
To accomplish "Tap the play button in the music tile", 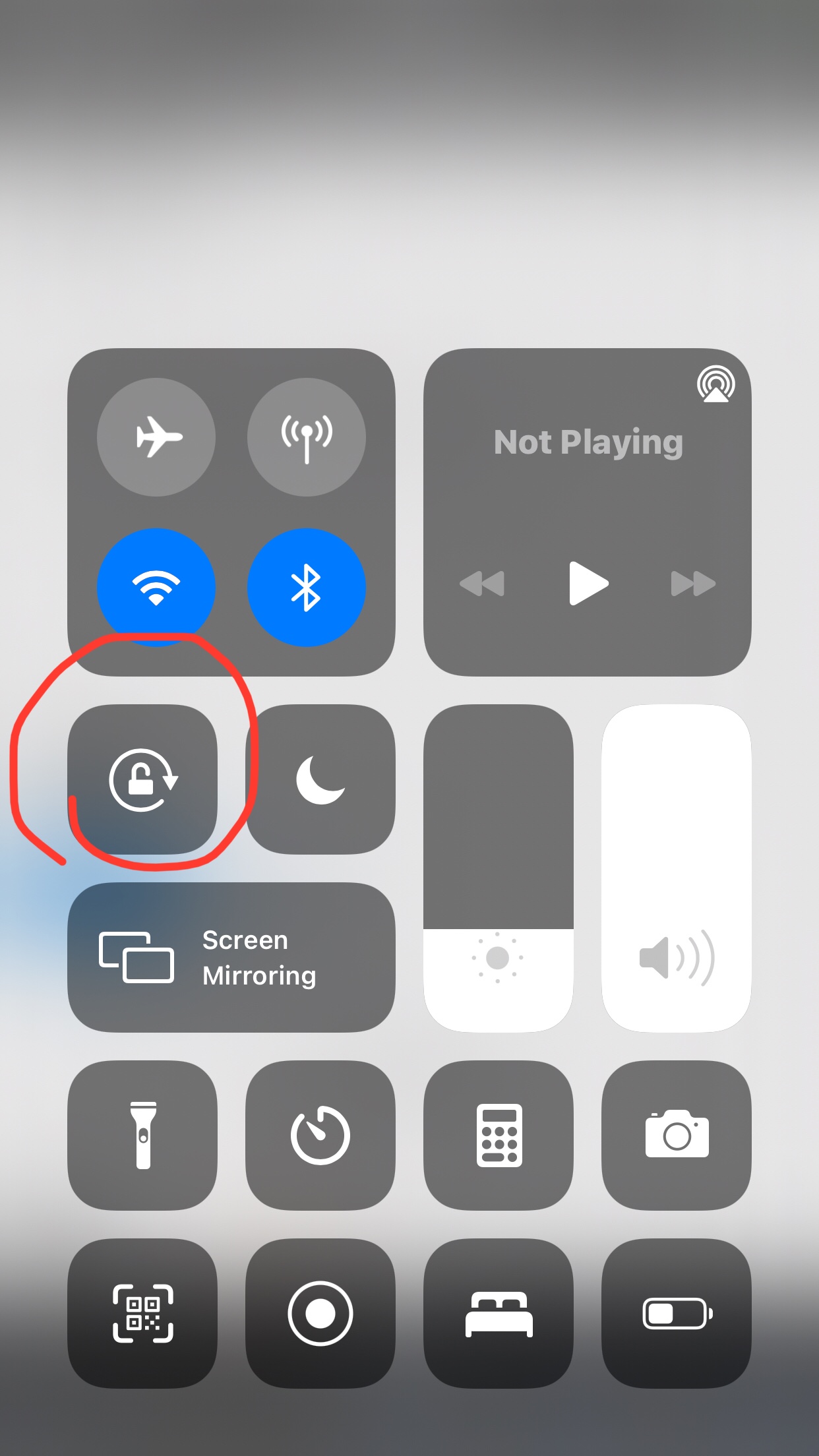I will tap(588, 583).
